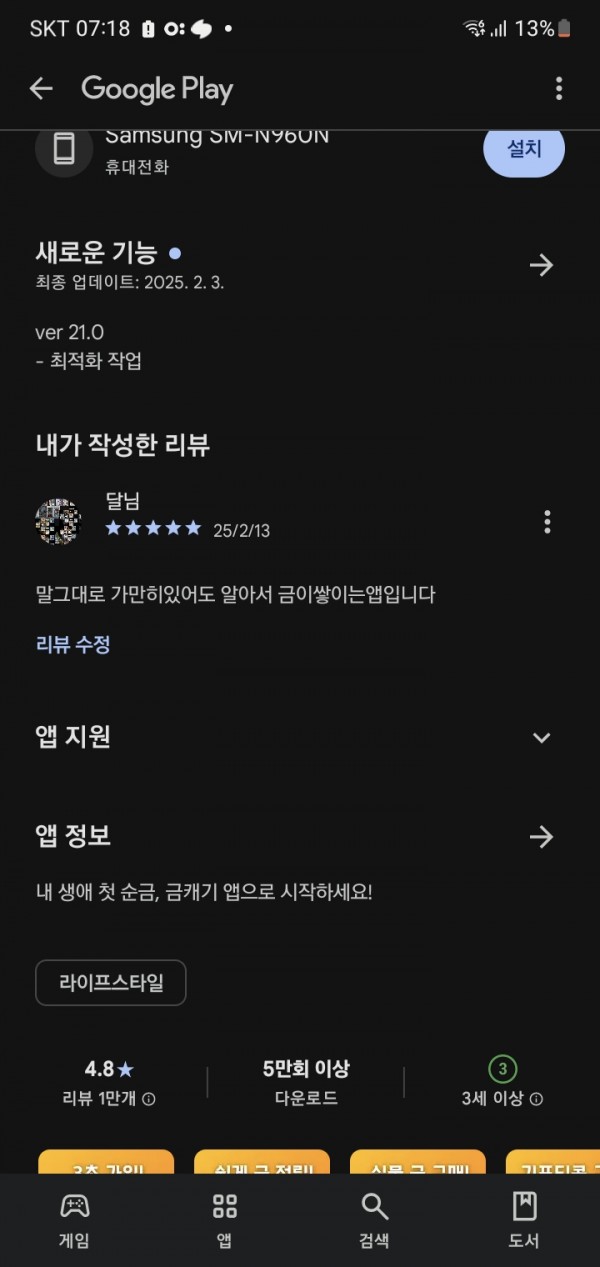
Task: Expand the 앱 지원 section
Action: (541, 738)
